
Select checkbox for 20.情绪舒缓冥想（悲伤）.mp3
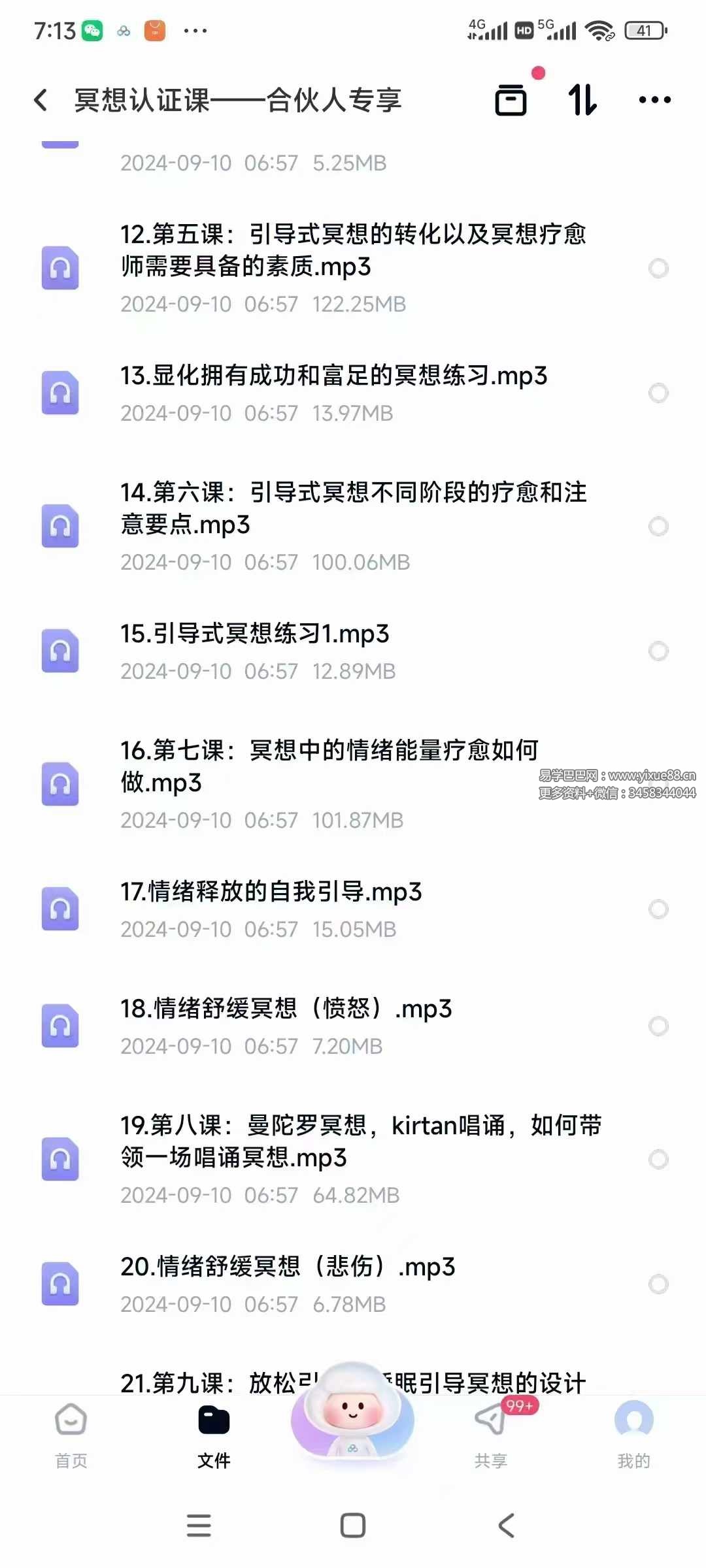point(658,1284)
